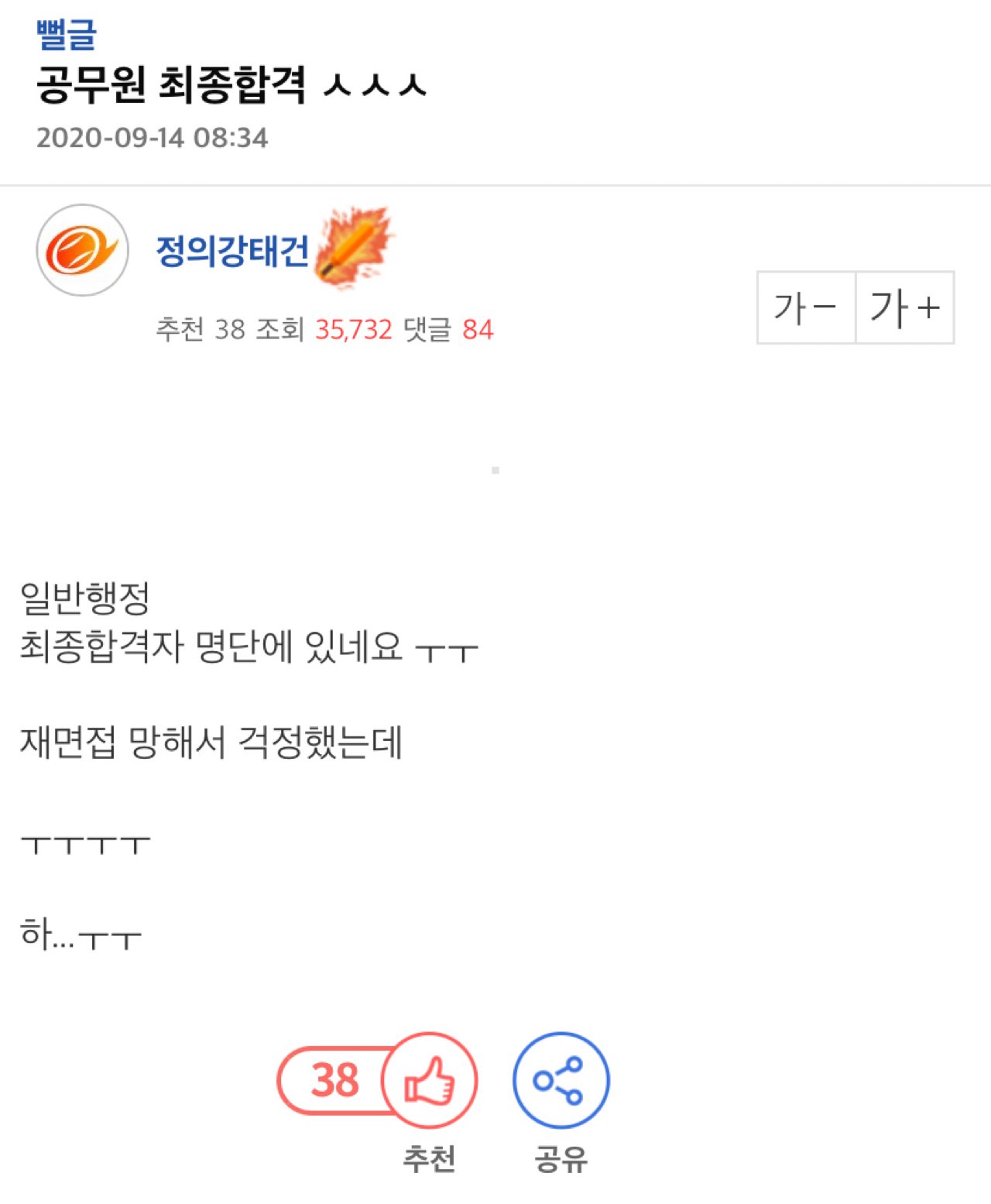This screenshot has width=991, height=1204.
Task: Open the 뻘글 board category link
Action: click(x=67, y=34)
